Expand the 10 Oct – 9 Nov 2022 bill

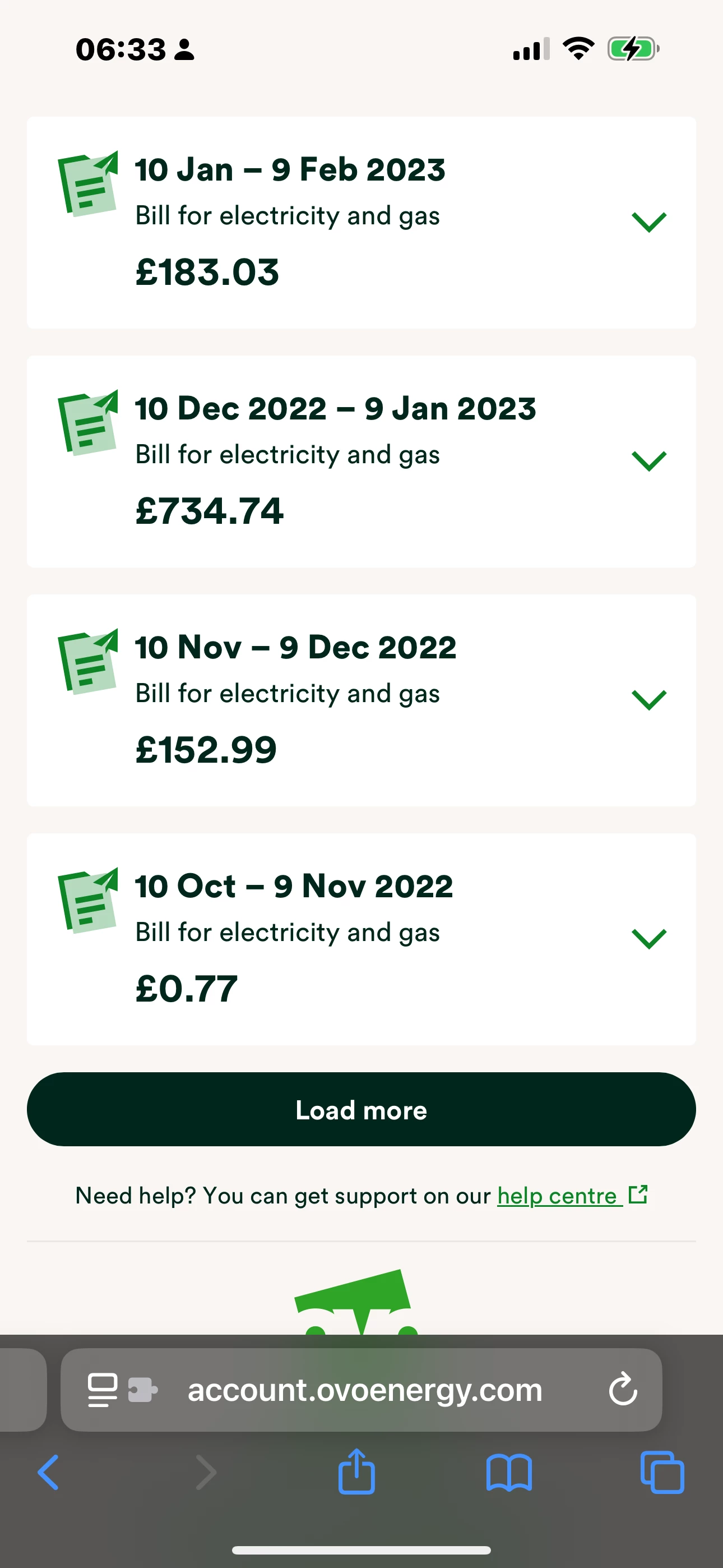coord(649,939)
